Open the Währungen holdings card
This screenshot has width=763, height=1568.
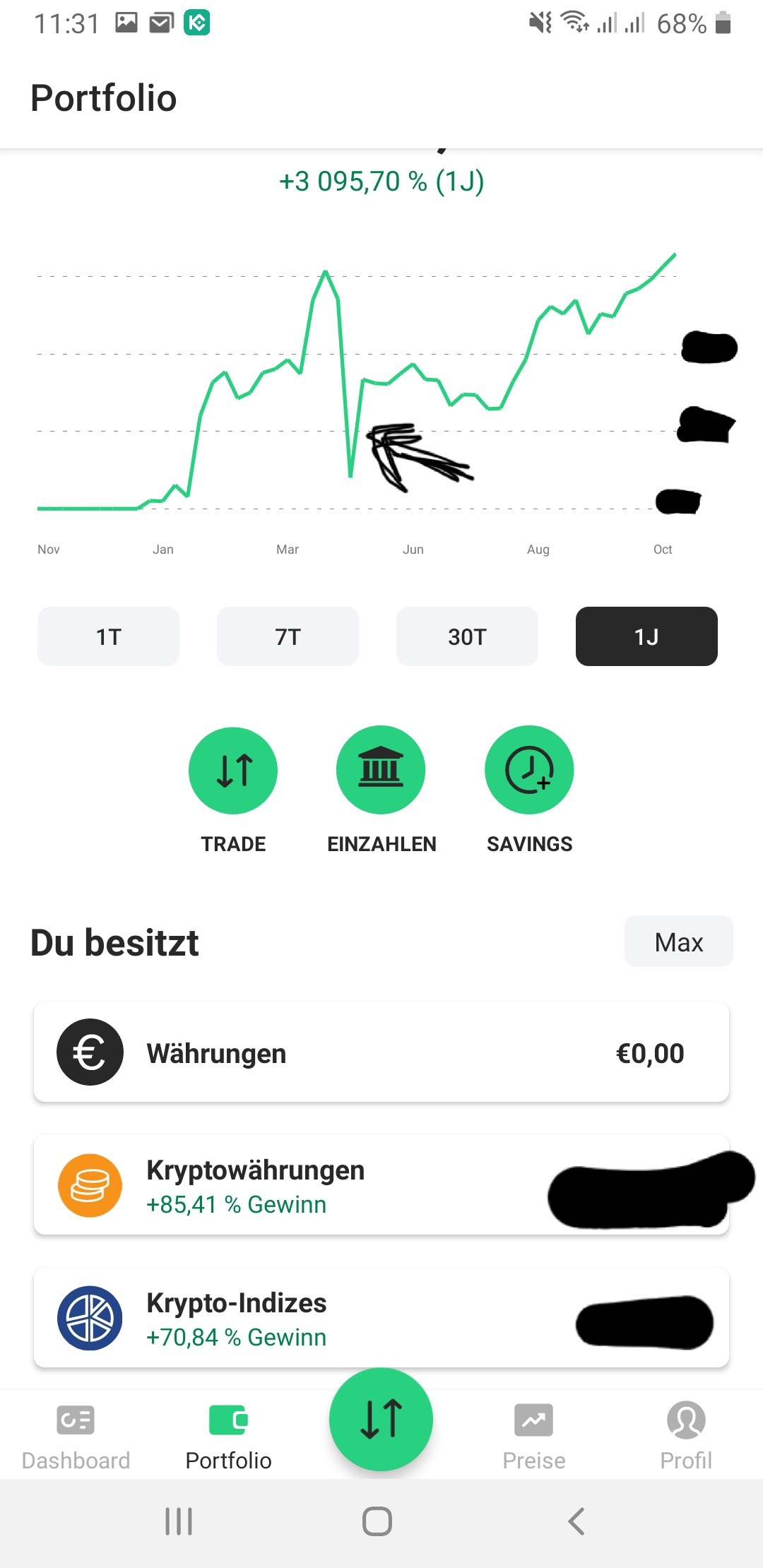(381, 1052)
